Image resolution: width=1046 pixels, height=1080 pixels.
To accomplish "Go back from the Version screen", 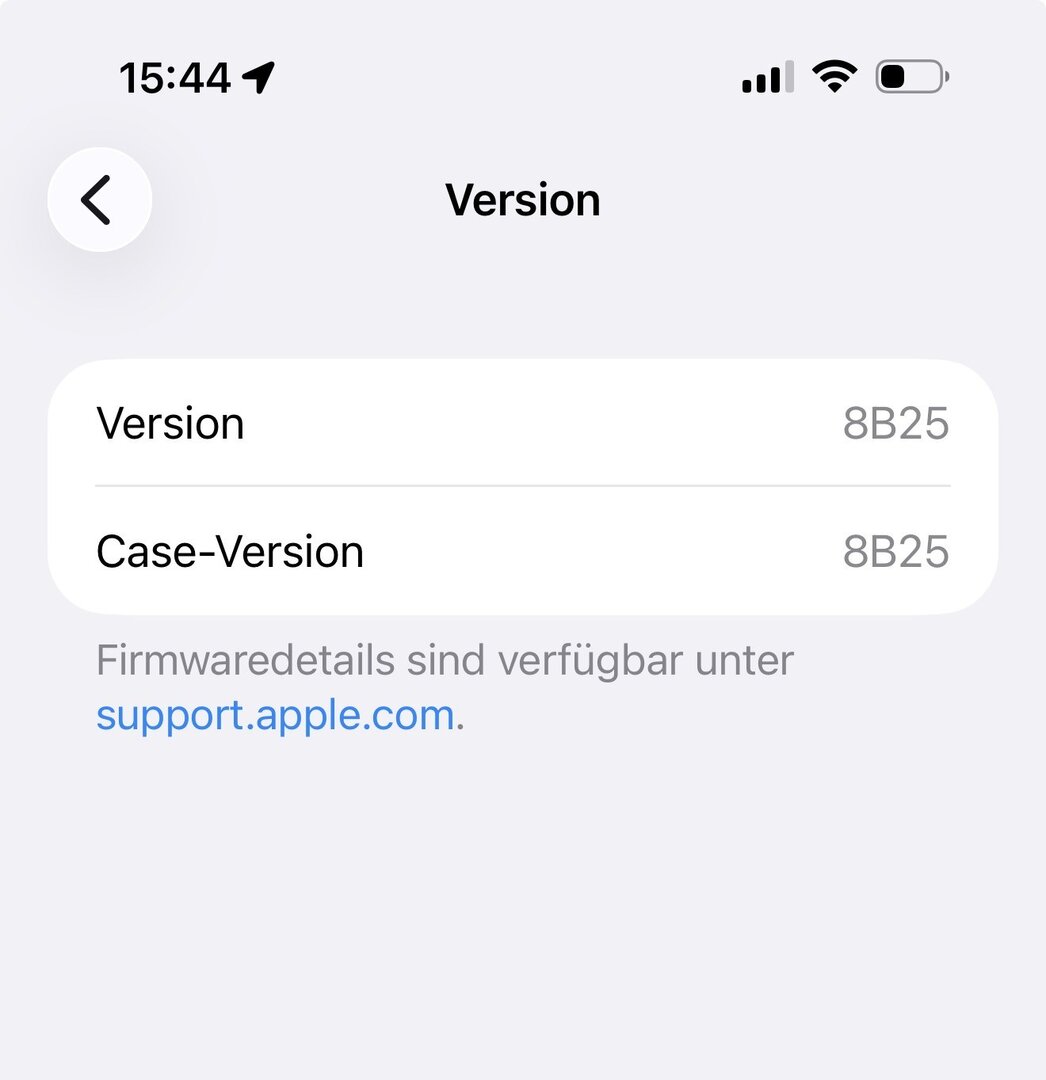I will tap(99, 199).
